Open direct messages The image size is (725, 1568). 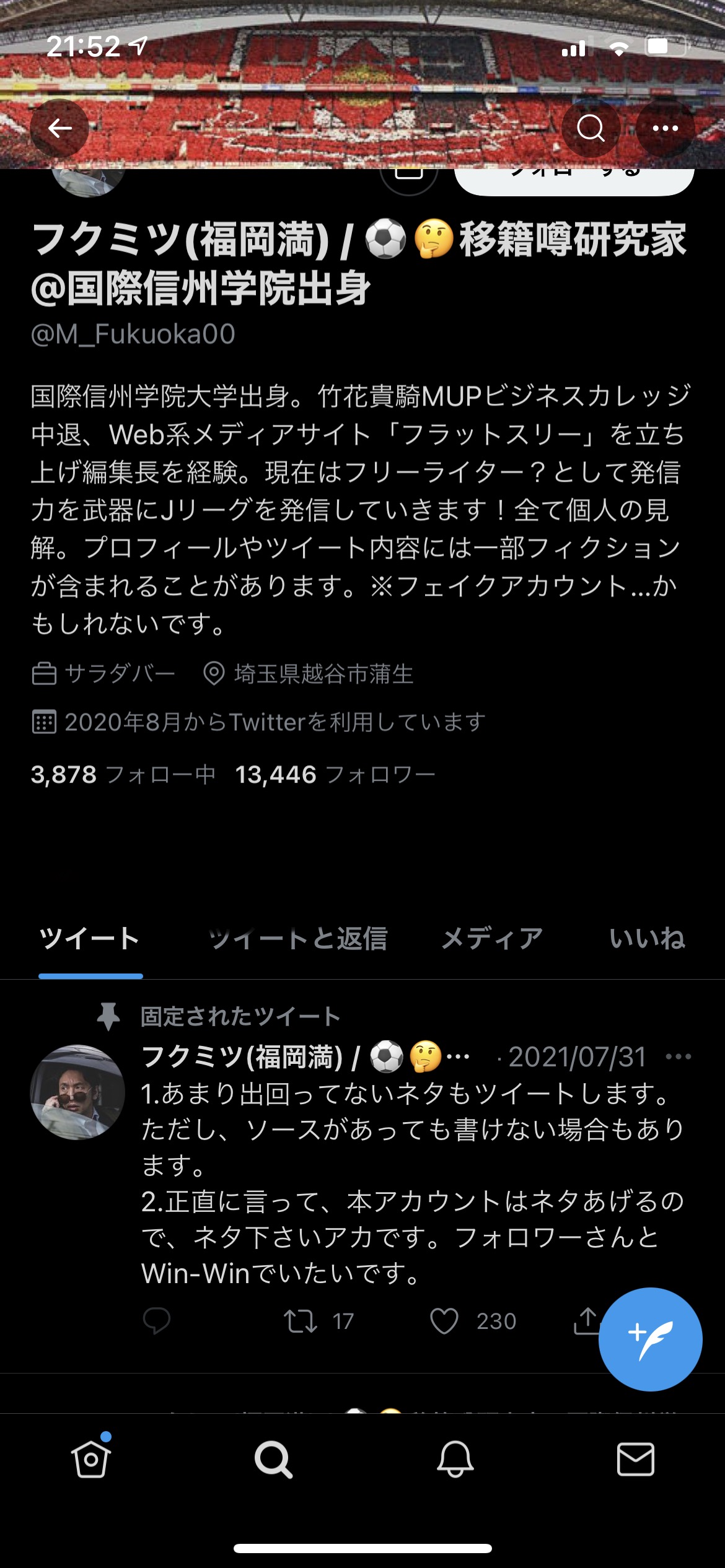tap(635, 1460)
